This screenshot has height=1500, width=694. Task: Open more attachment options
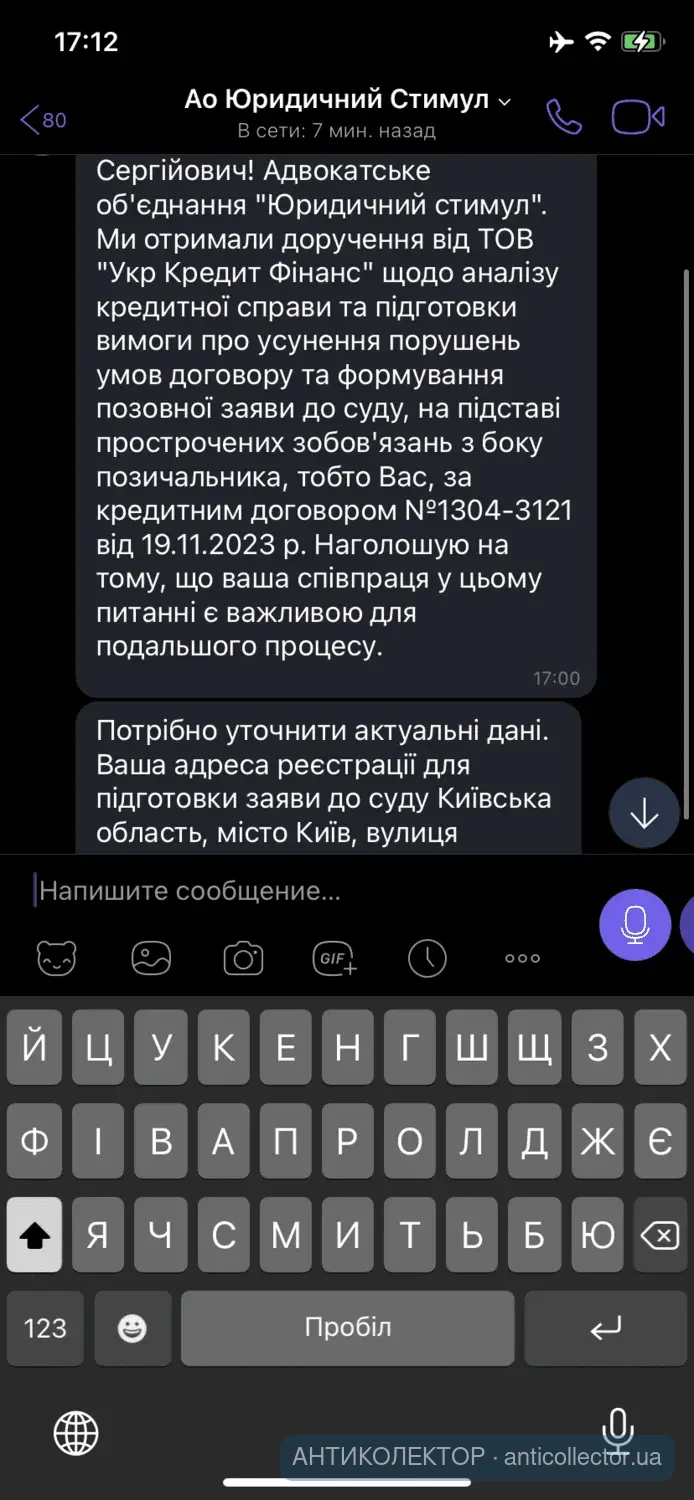tap(522, 958)
